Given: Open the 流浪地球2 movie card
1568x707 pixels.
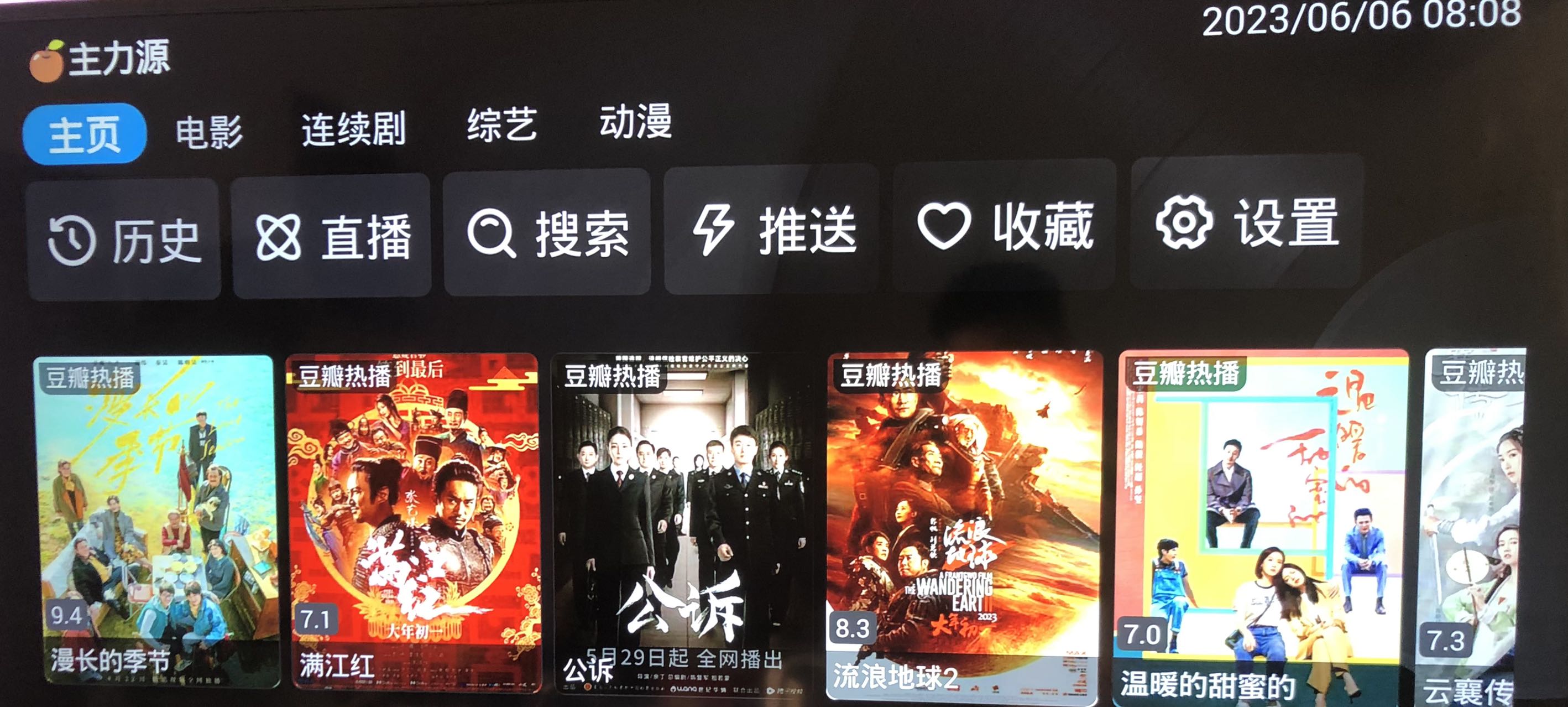Looking at the screenshot, I should [x=964, y=524].
